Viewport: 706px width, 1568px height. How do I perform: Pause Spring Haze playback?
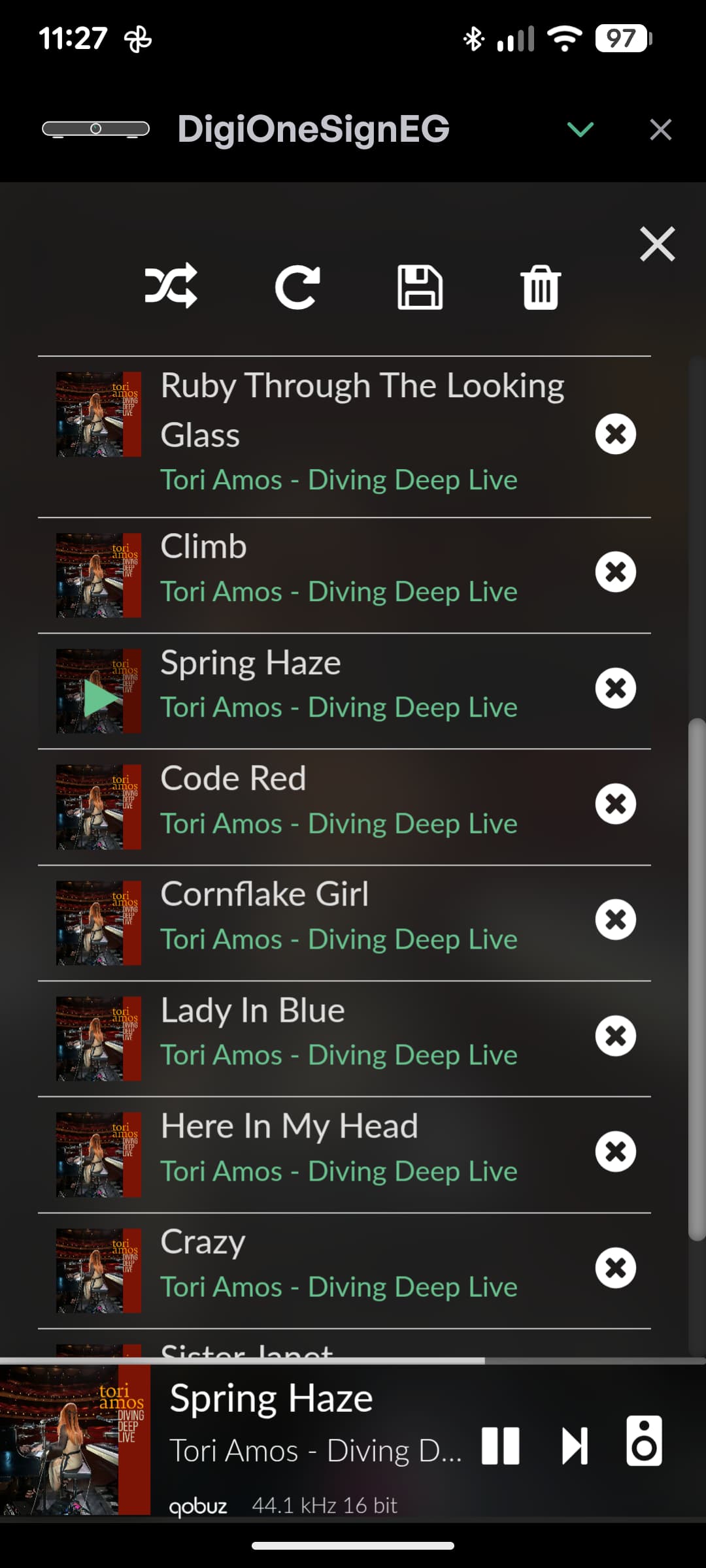[501, 1446]
